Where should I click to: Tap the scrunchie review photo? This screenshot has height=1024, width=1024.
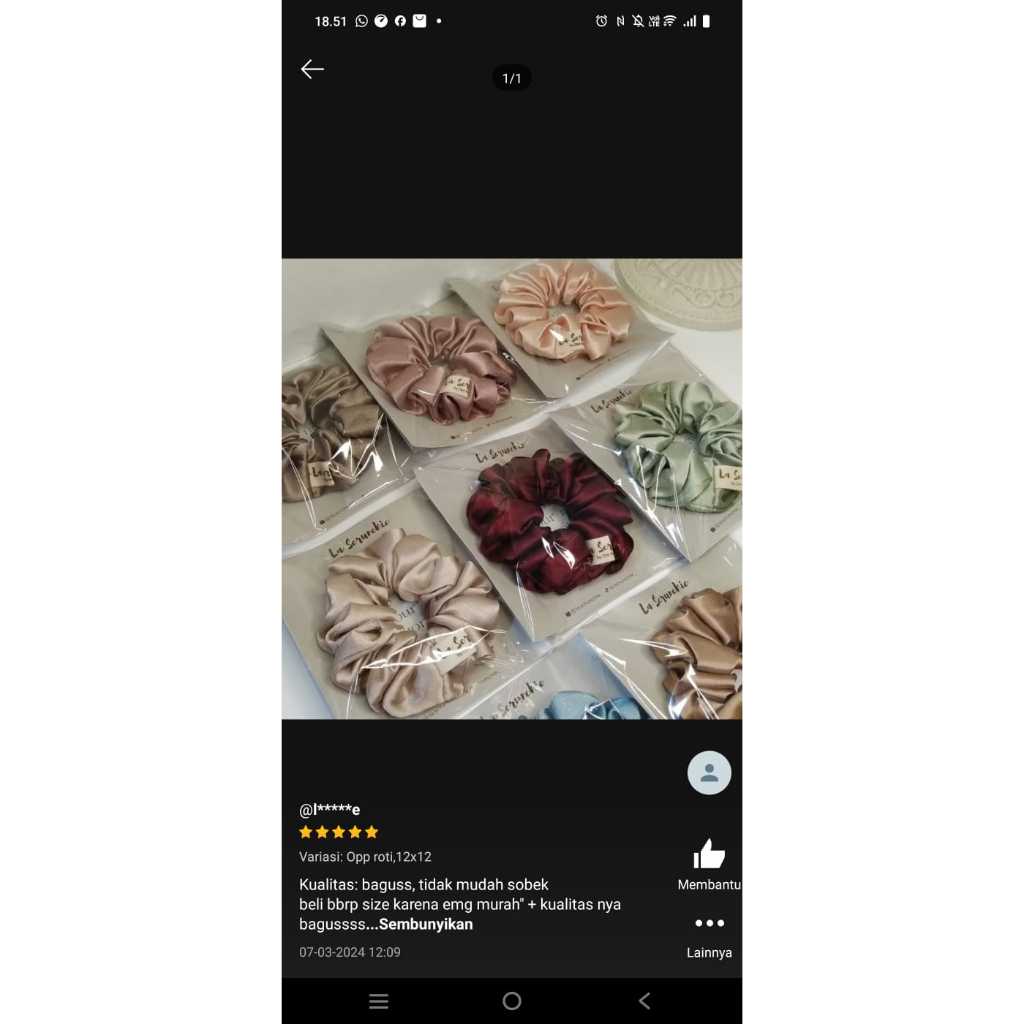[512, 489]
